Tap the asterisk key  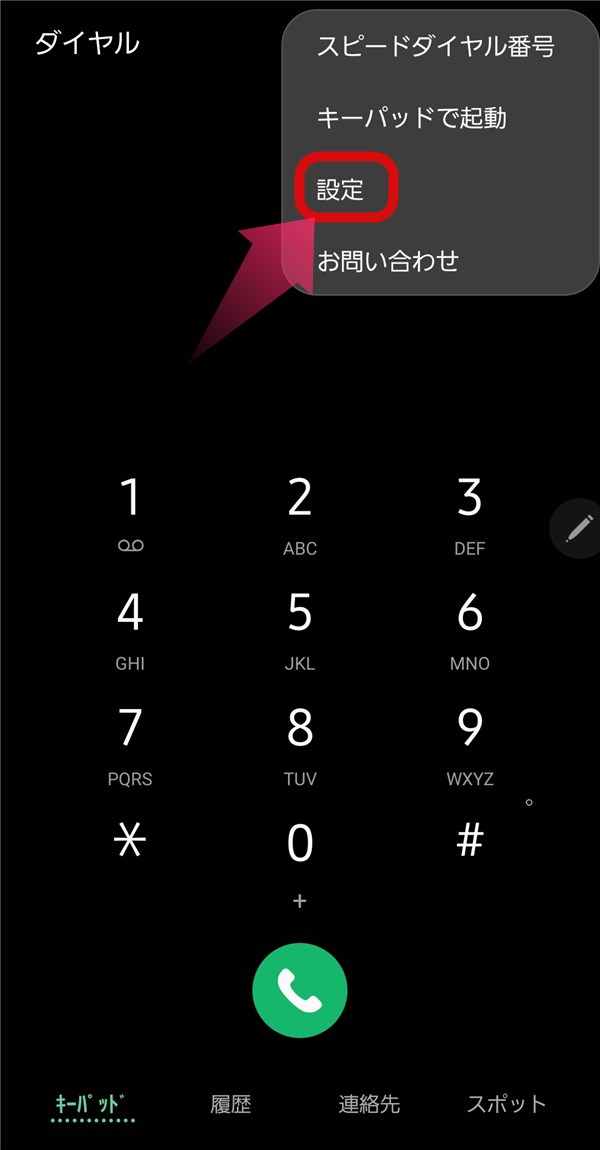tap(131, 843)
